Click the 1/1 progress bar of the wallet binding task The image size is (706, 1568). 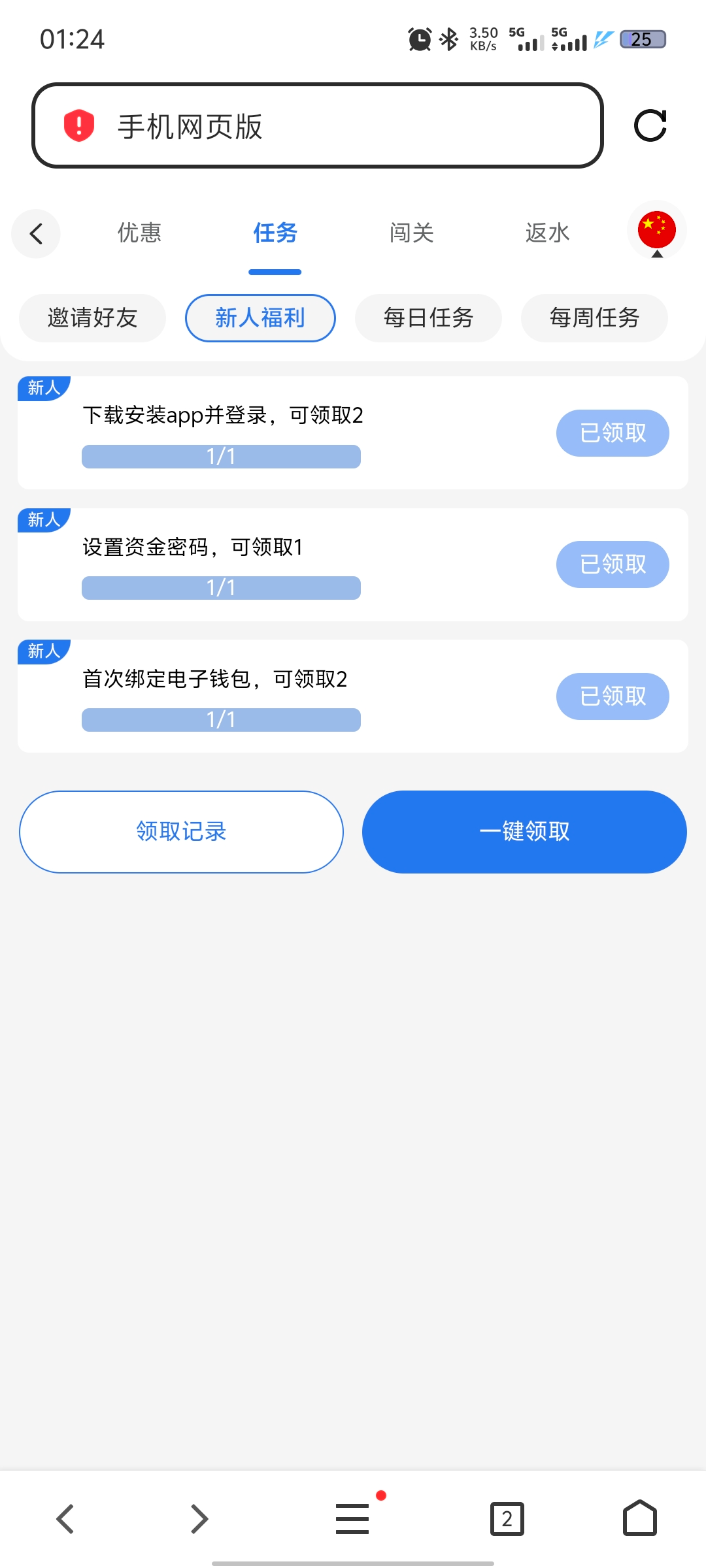221,719
